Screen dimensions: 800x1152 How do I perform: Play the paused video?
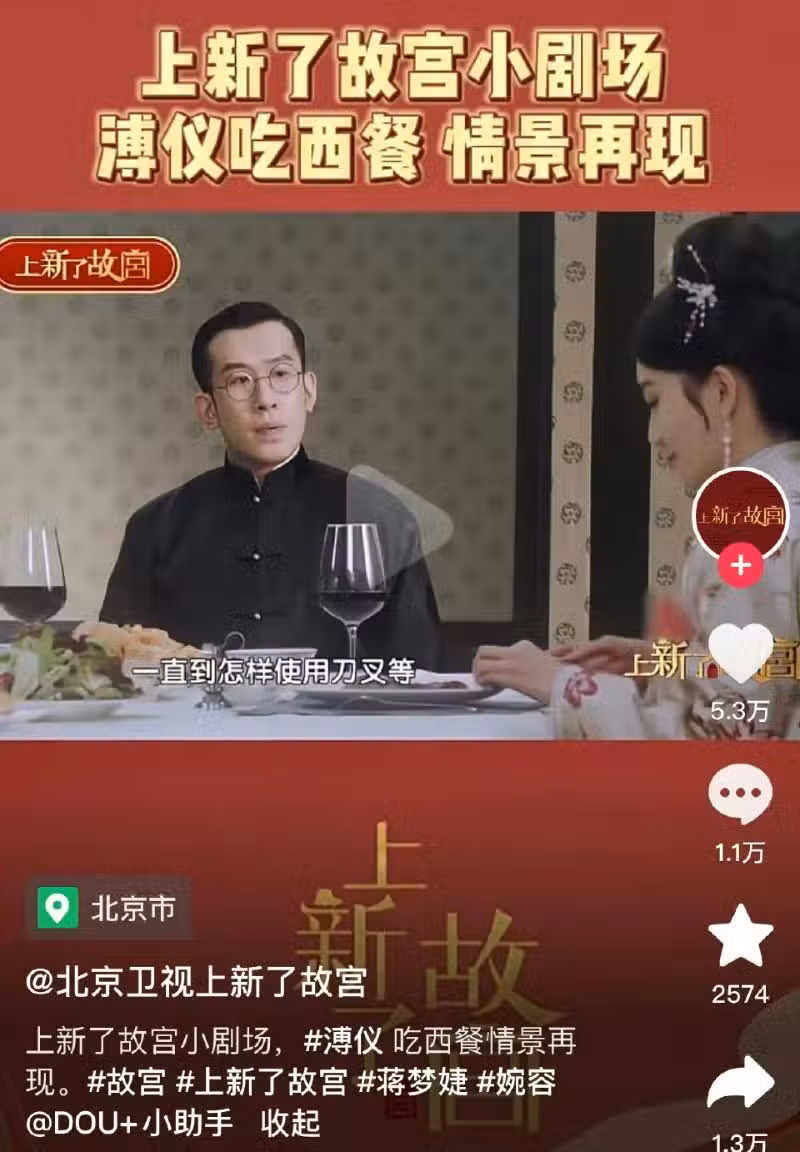400,520
